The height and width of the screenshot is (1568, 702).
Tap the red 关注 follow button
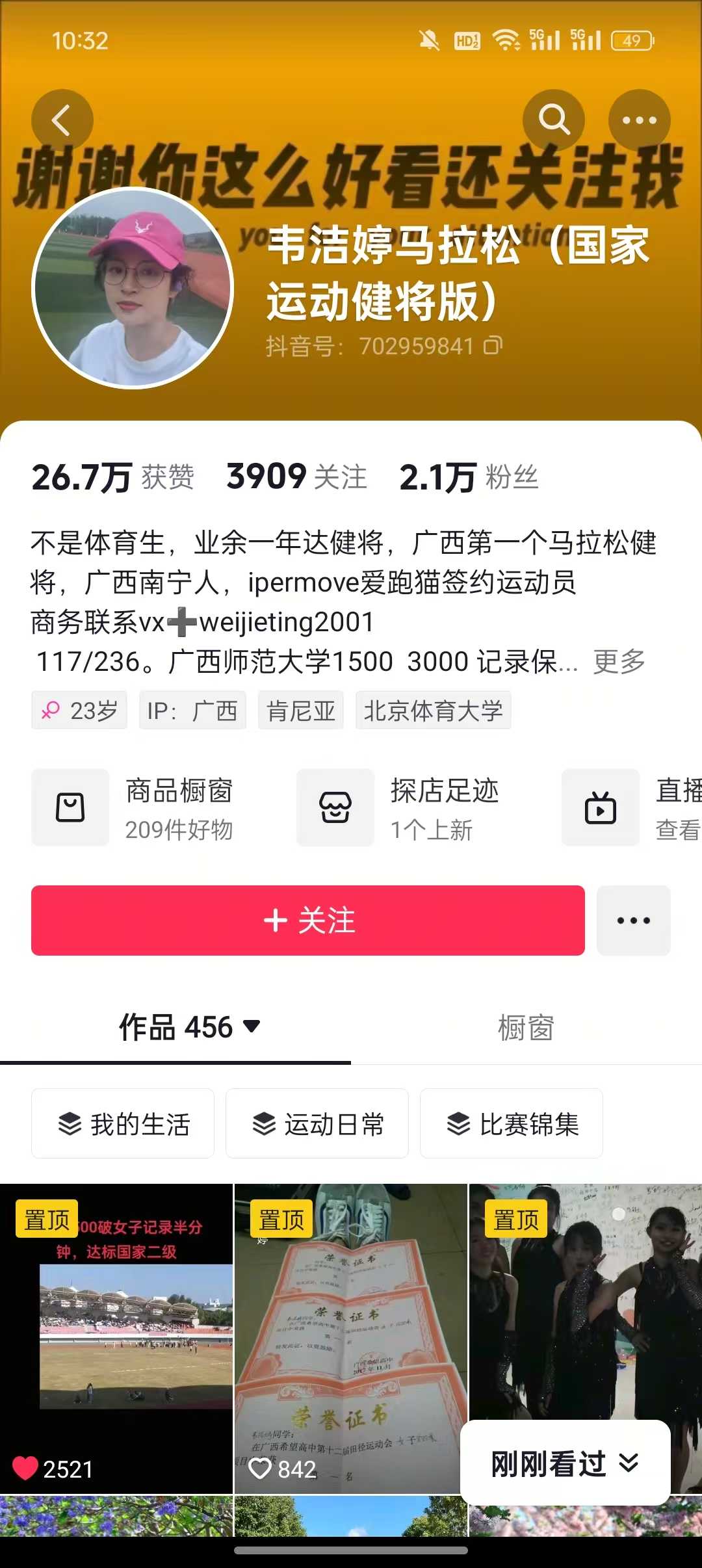click(x=311, y=921)
